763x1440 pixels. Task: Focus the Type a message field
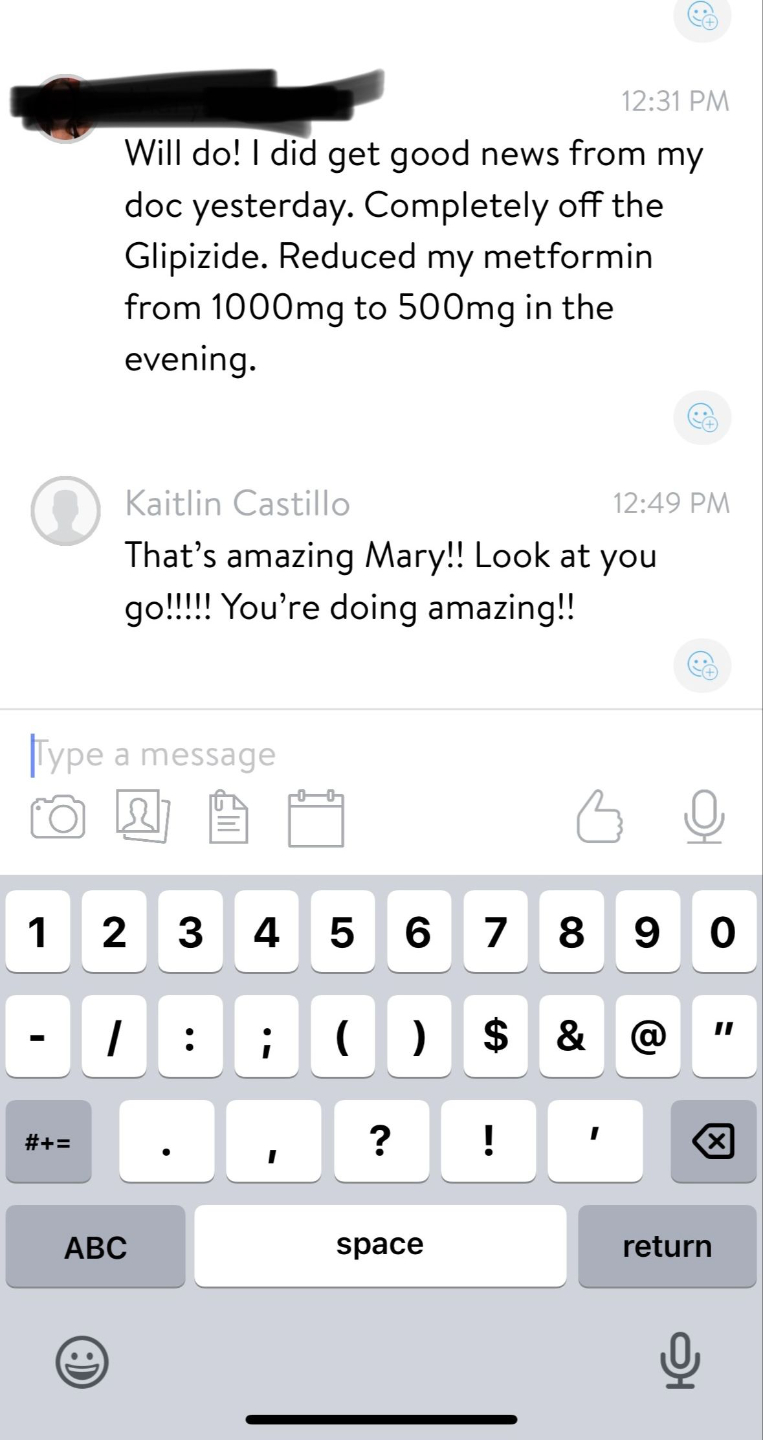click(x=380, y=754)
